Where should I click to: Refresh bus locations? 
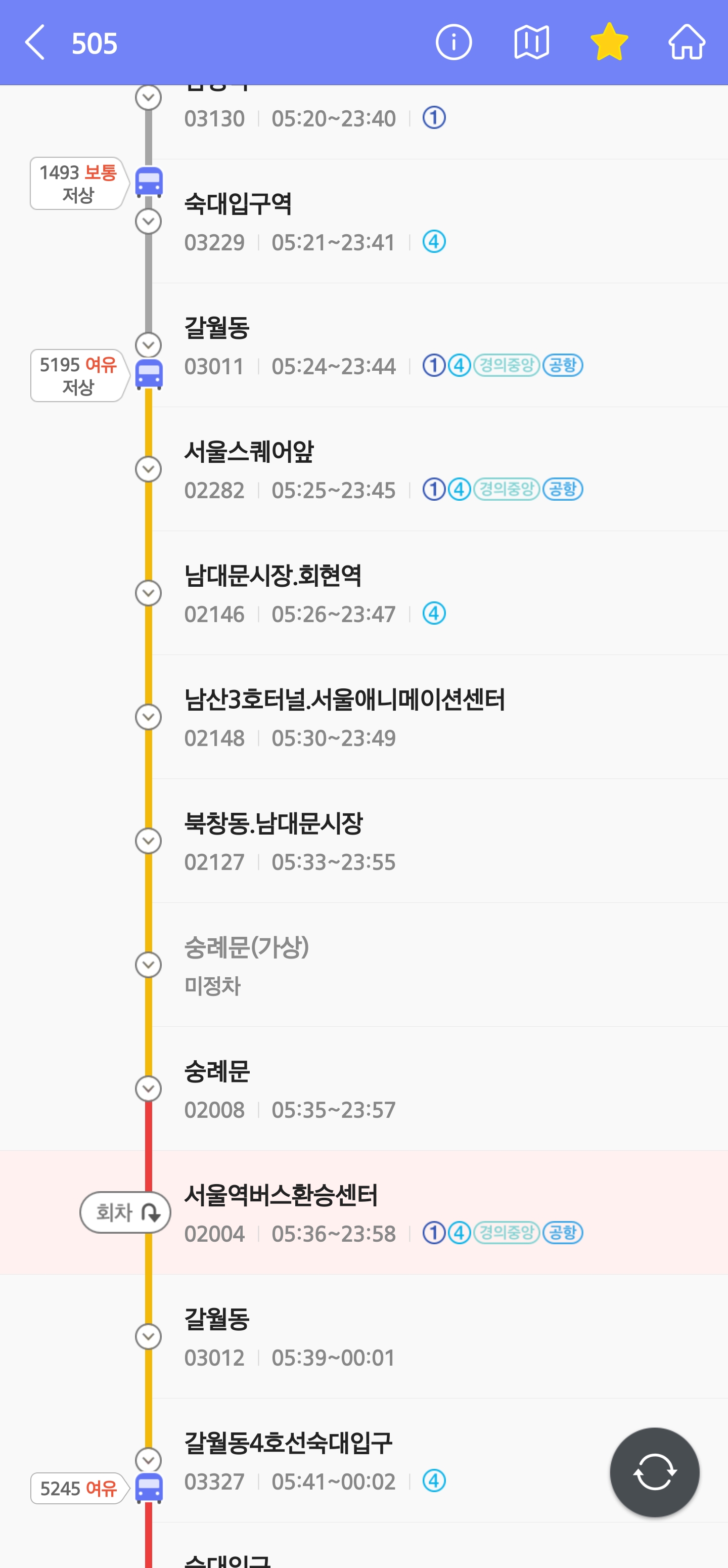(654, 1472)
